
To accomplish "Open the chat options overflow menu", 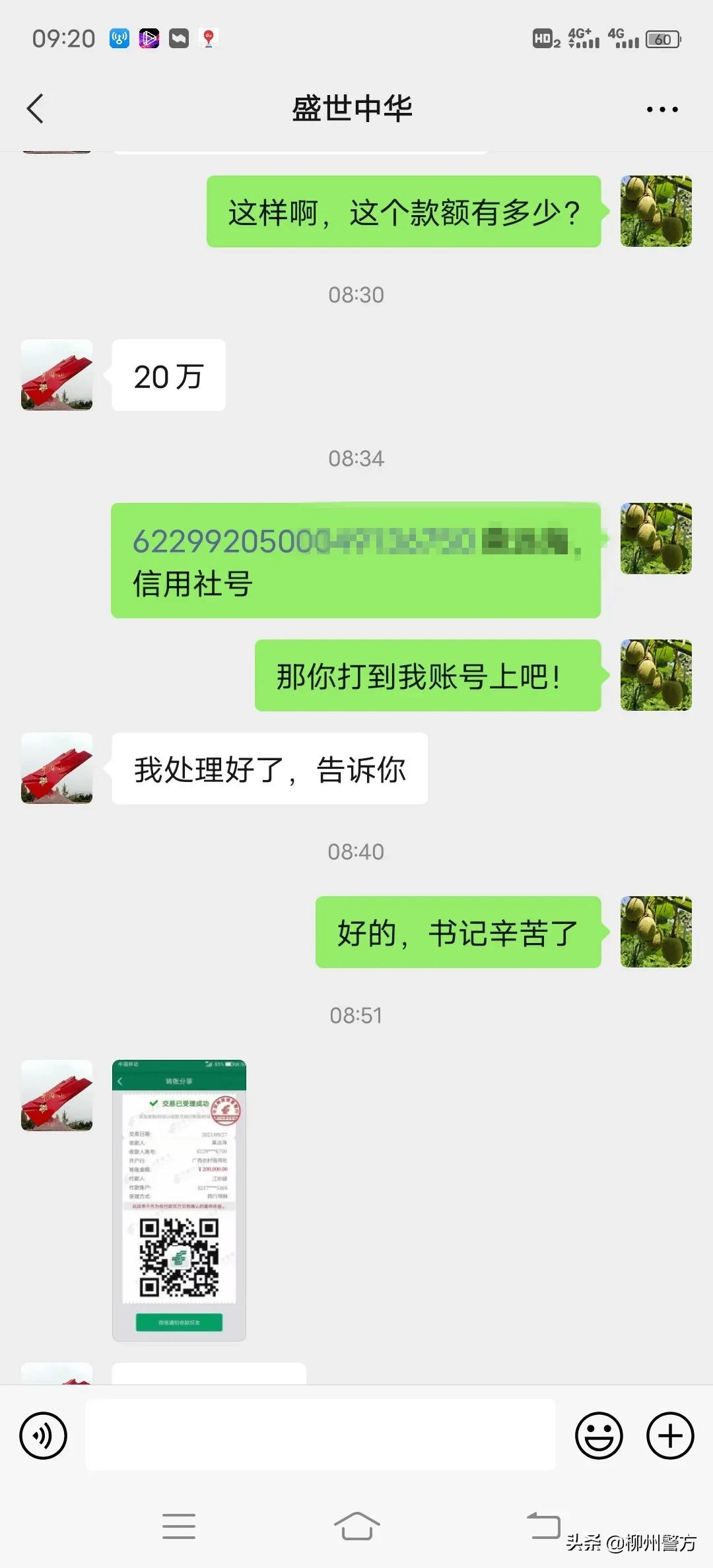I will (x=662, y=110).
